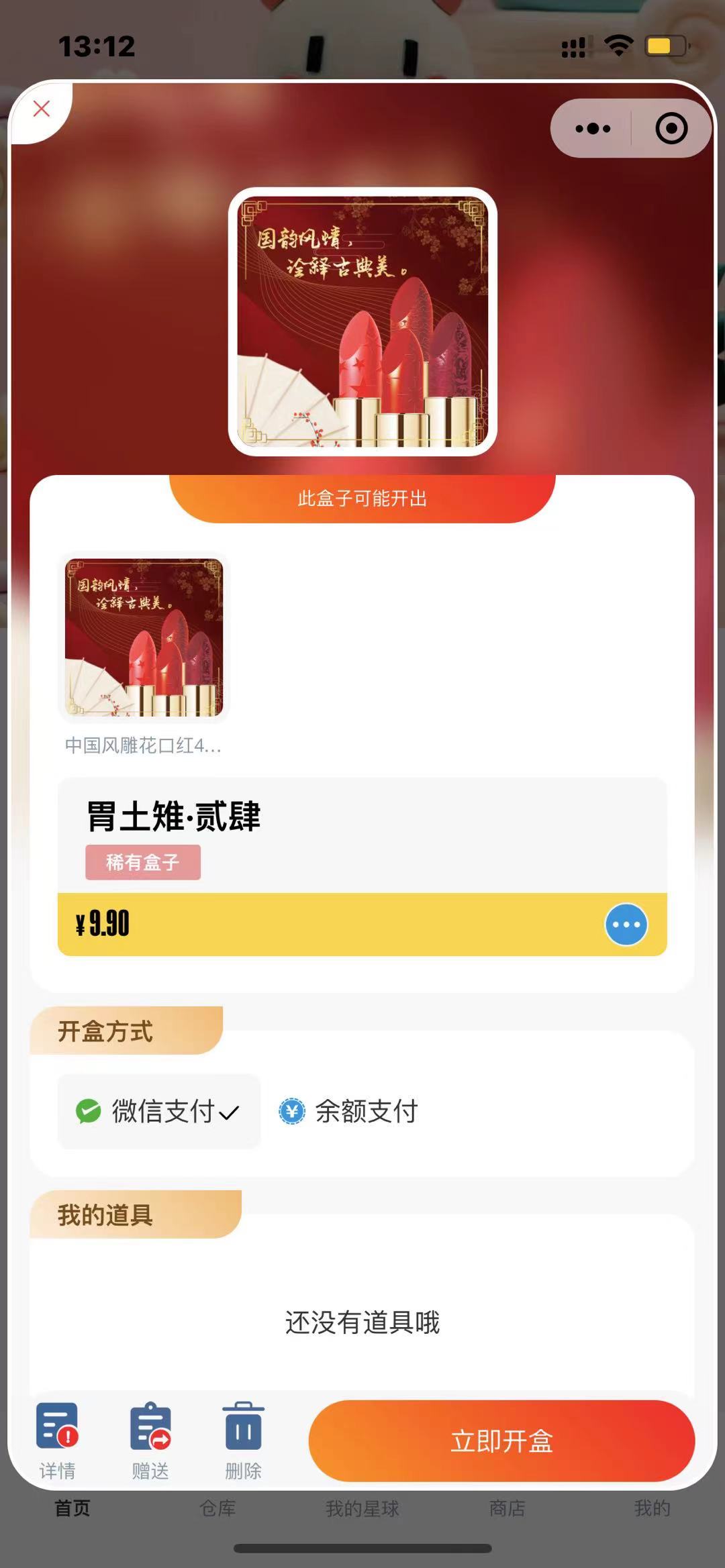Open 详情 details

click(57, 1440)
